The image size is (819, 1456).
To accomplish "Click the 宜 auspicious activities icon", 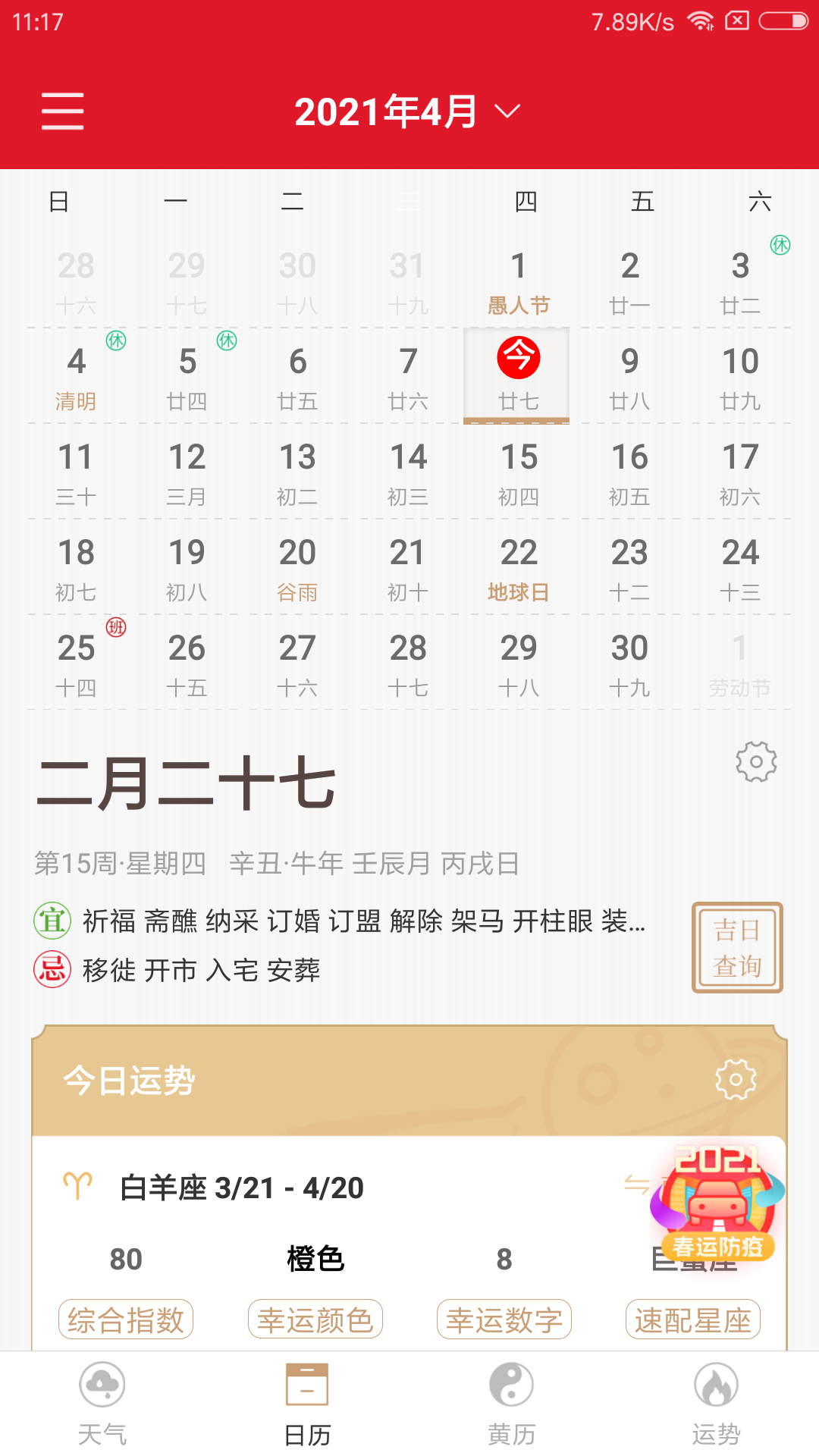I will pos(52,921).
